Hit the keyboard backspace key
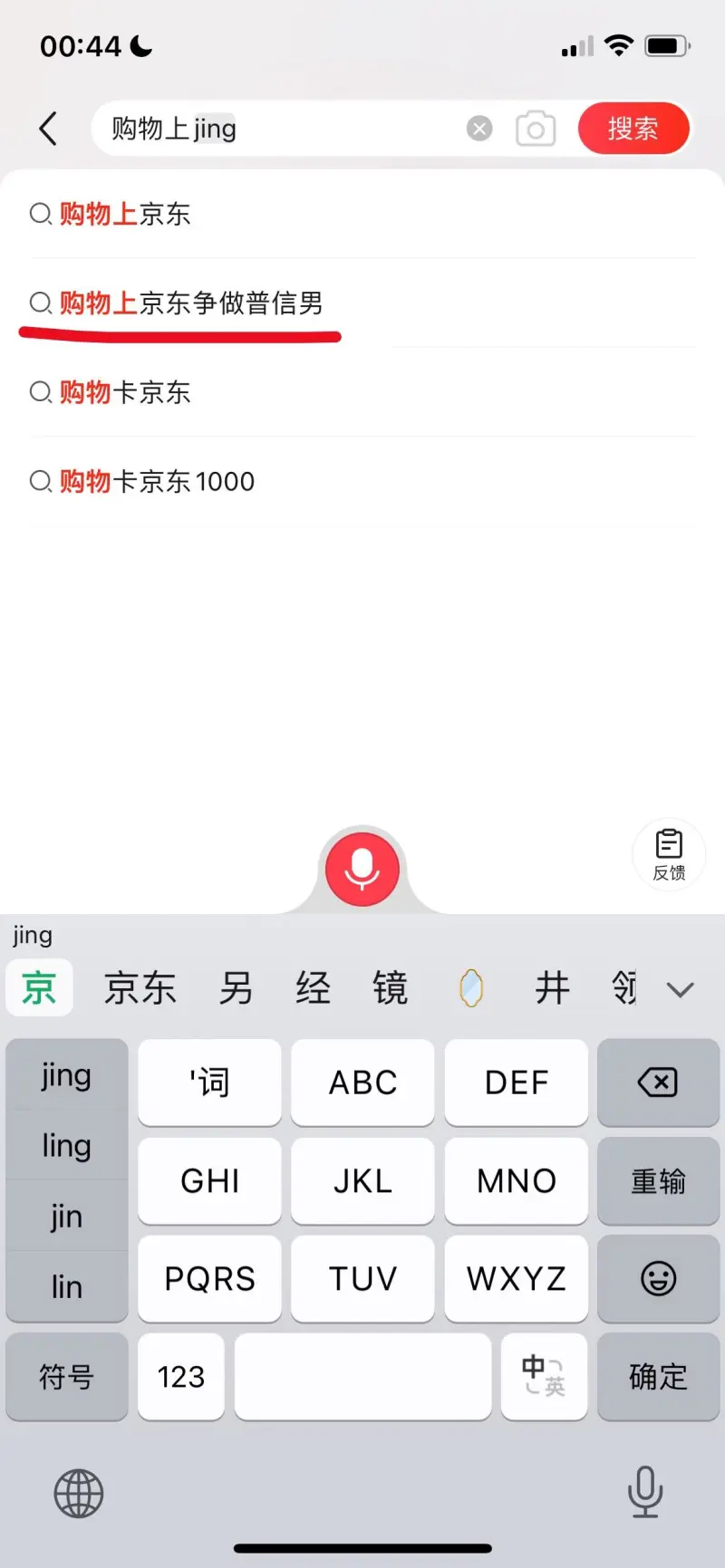Screen dimensions: 725x1568 point(658,1082)
